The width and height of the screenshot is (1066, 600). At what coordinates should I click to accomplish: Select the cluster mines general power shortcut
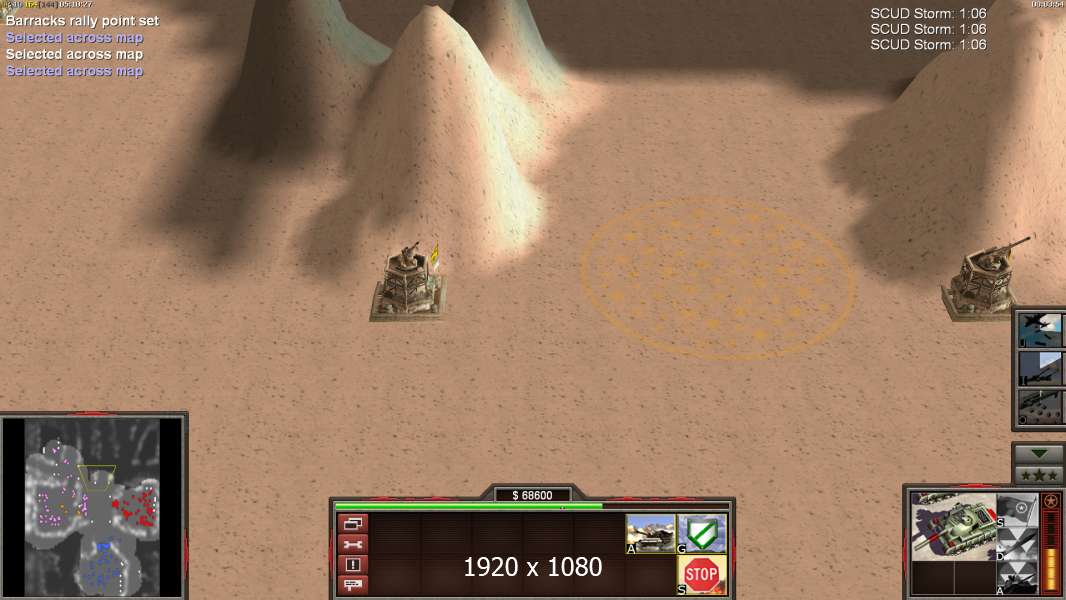point(1042,407)
